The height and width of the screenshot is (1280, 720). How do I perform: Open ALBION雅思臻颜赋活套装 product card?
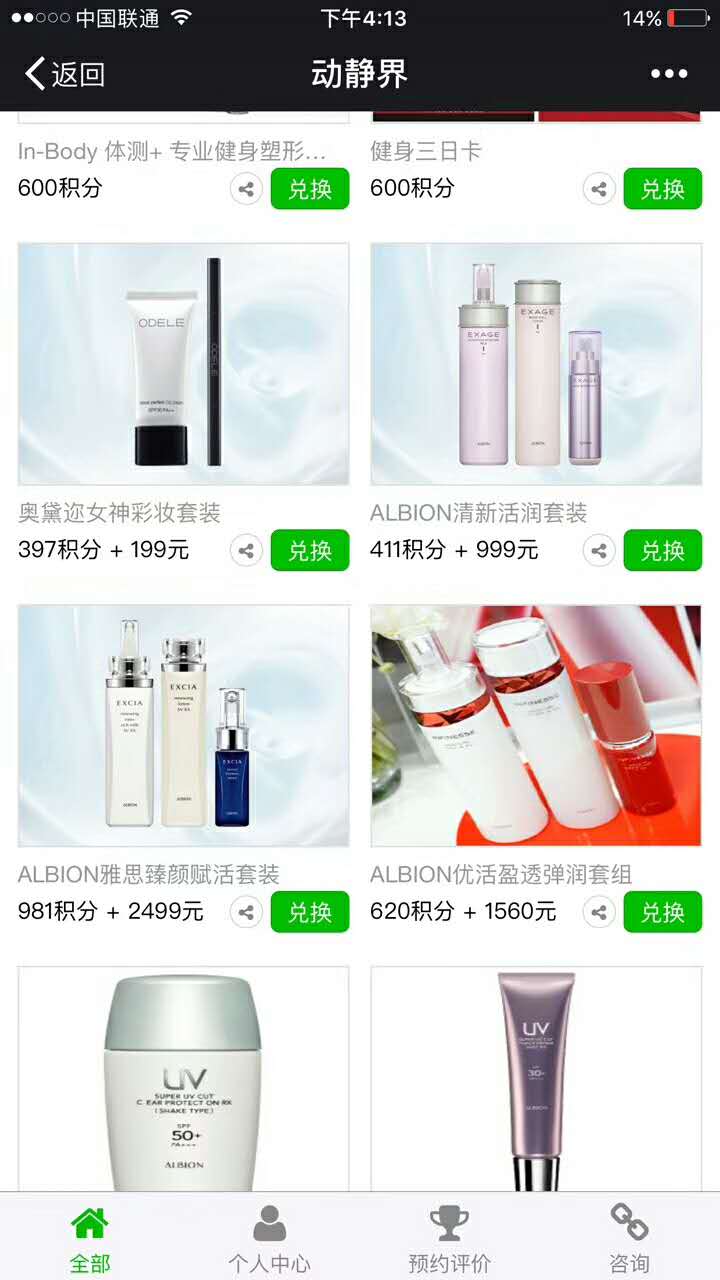click(x=184, y=726)
